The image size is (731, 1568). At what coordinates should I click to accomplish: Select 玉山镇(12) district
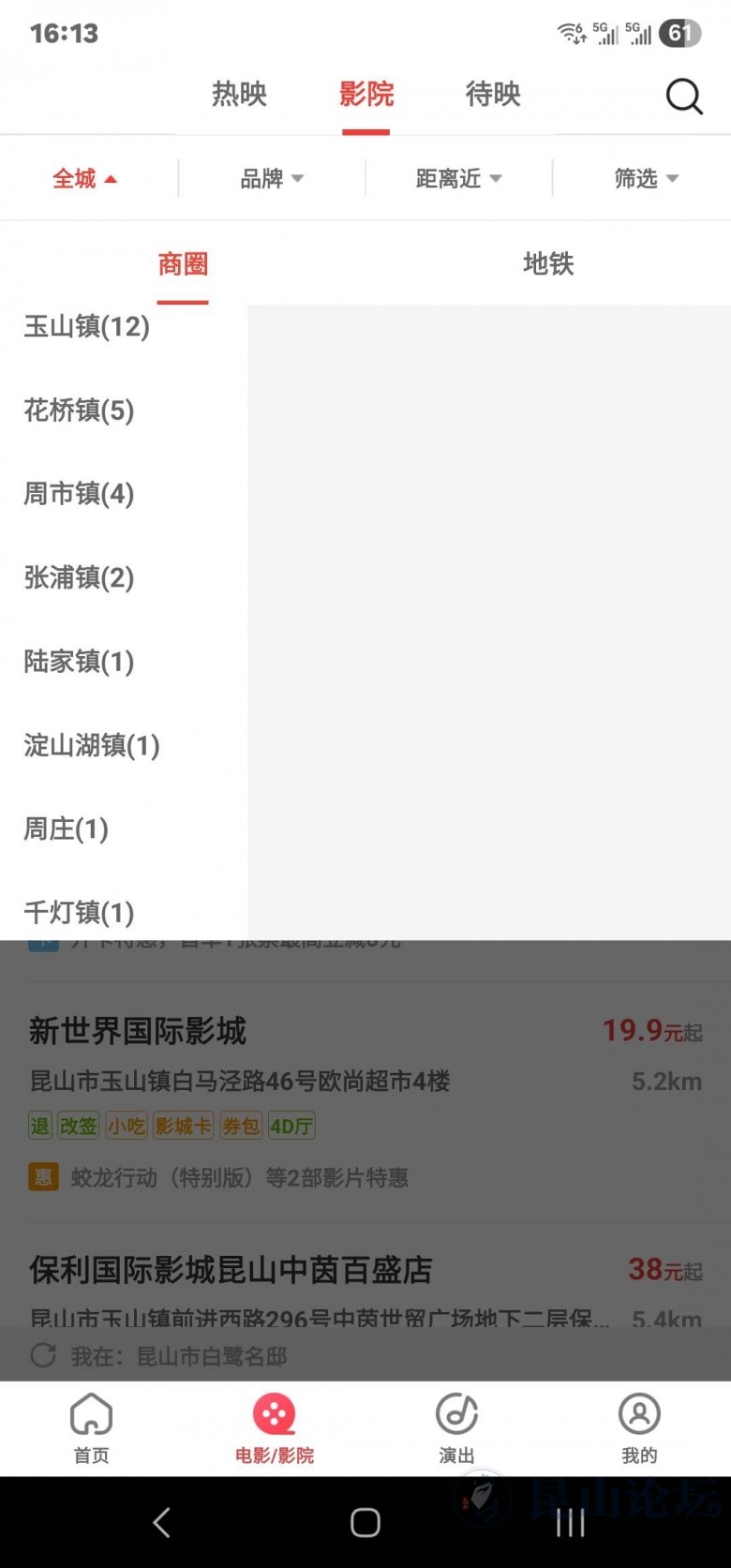(87, 327)
